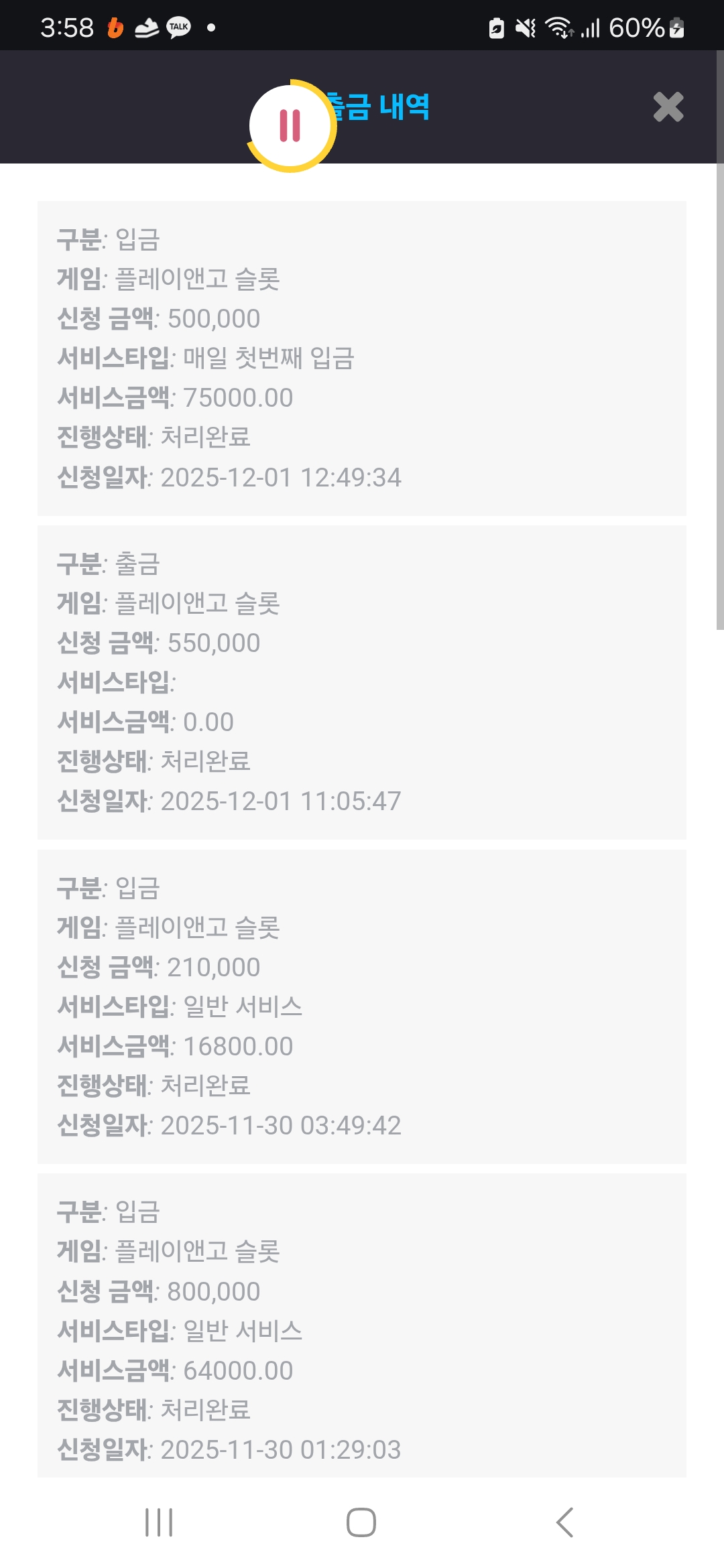The height and width of the screenshot is (1568, 724).
Task: Tap the Home button on navigation bar
Action: pos(361,1522)
